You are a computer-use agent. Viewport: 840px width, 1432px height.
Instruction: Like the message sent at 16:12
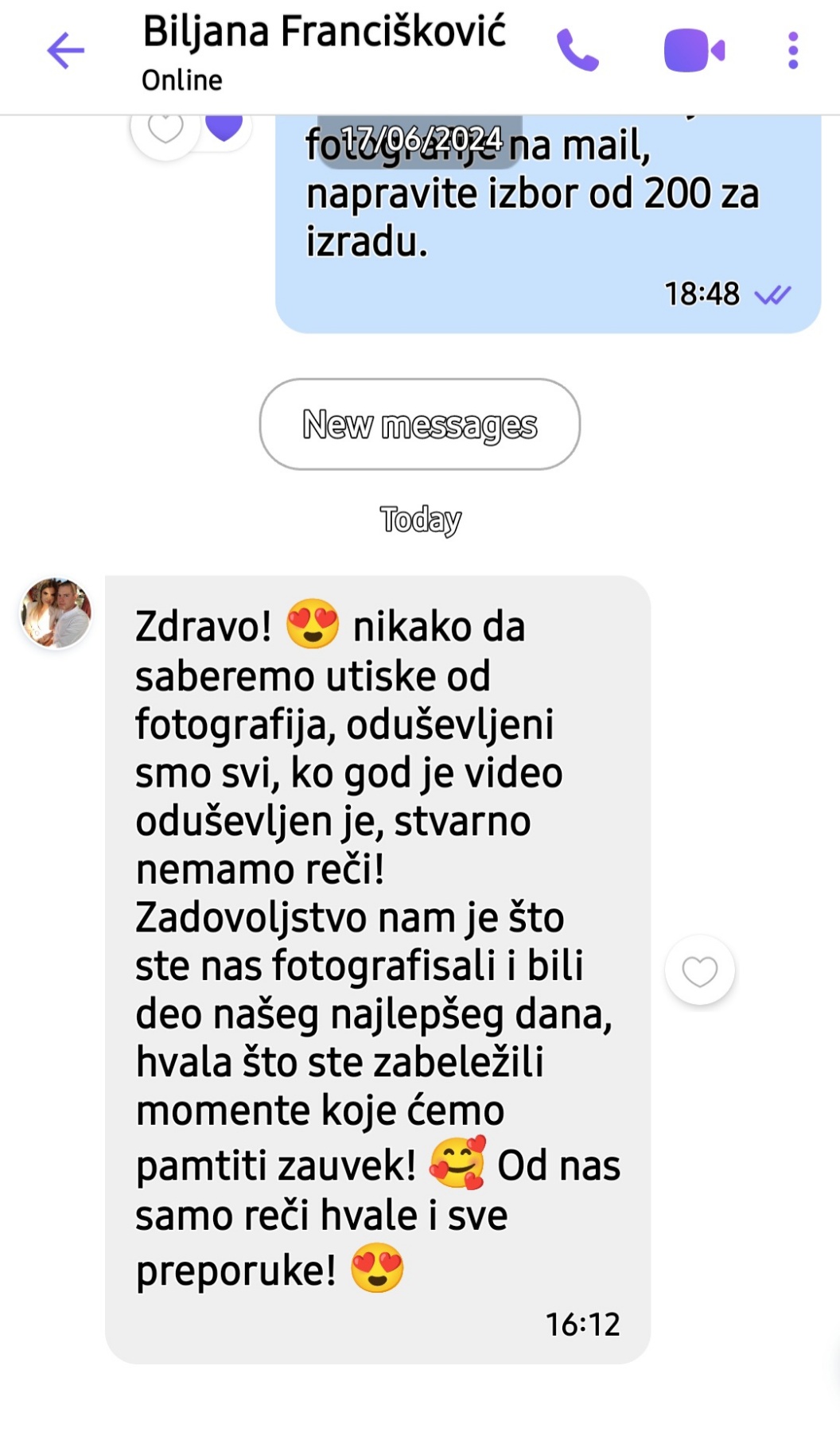point(699,971)
